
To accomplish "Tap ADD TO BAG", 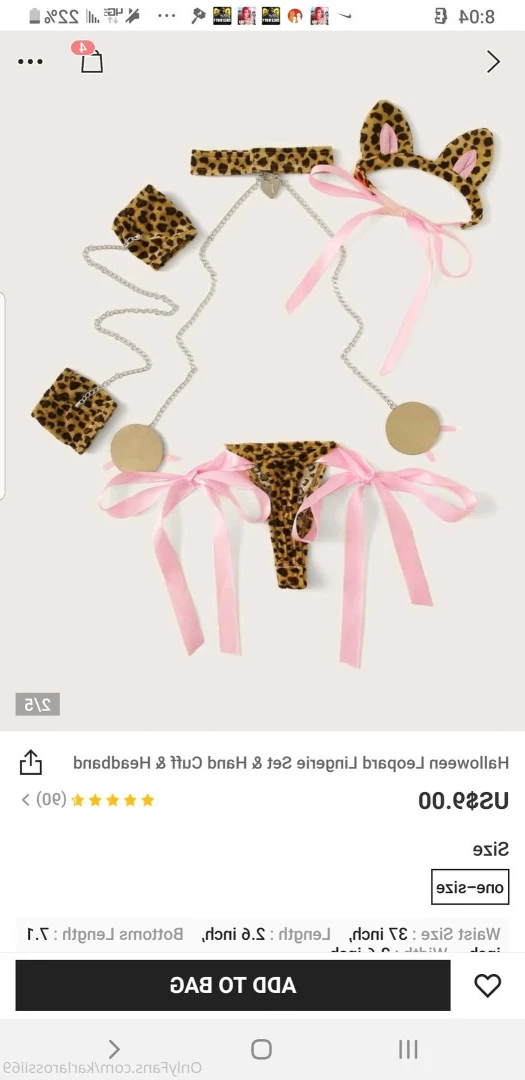I will (x=233, y=985).
